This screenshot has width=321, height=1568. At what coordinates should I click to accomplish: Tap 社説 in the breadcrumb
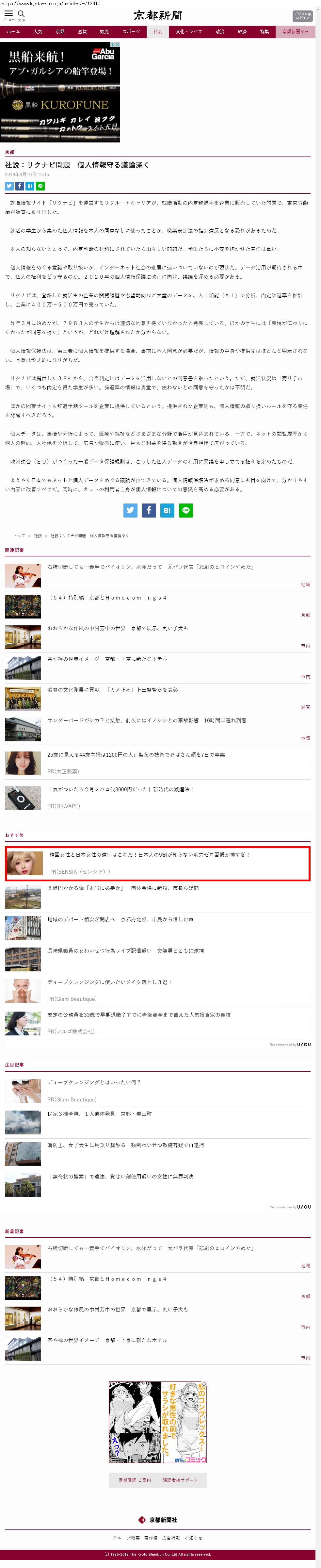click(x=38, y=536)
